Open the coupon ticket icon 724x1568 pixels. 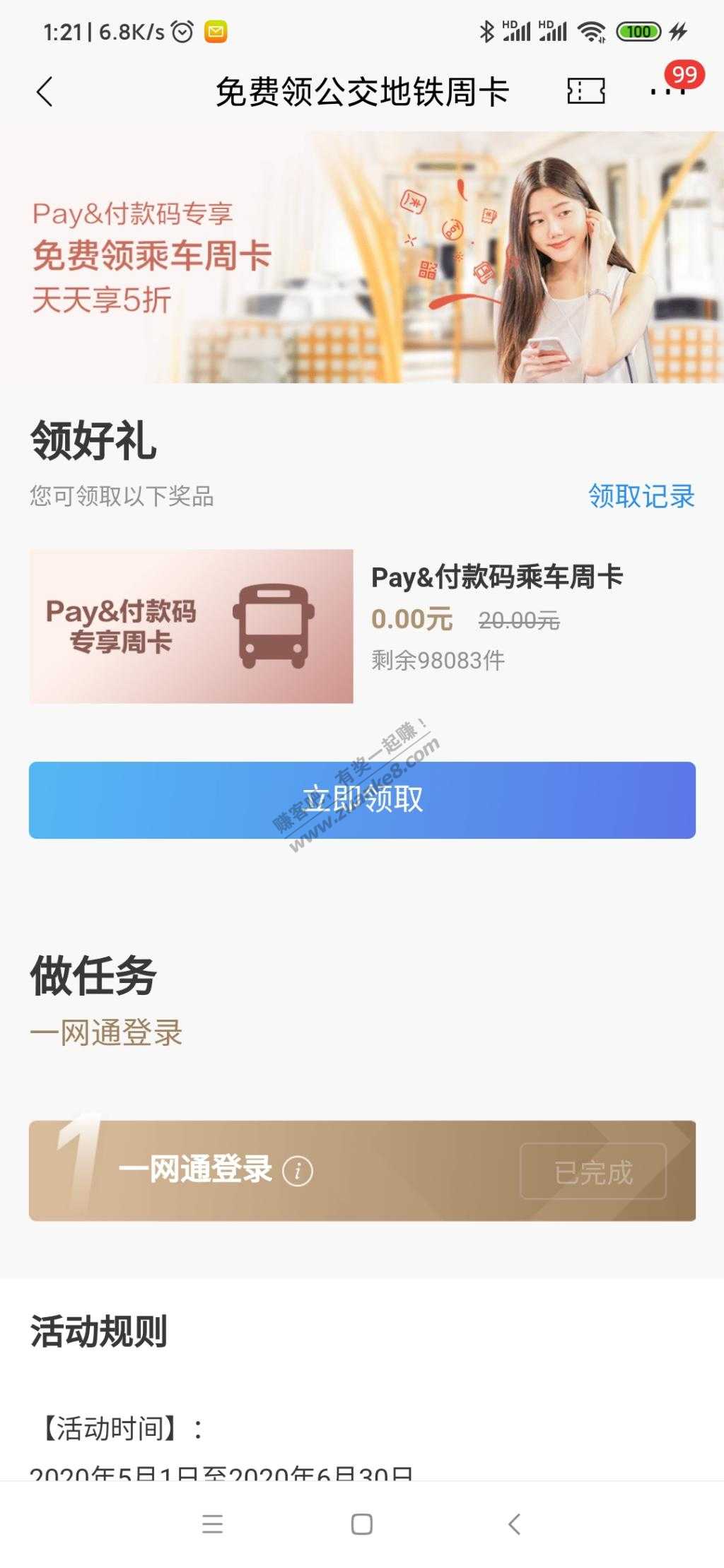tap(585, 91)
